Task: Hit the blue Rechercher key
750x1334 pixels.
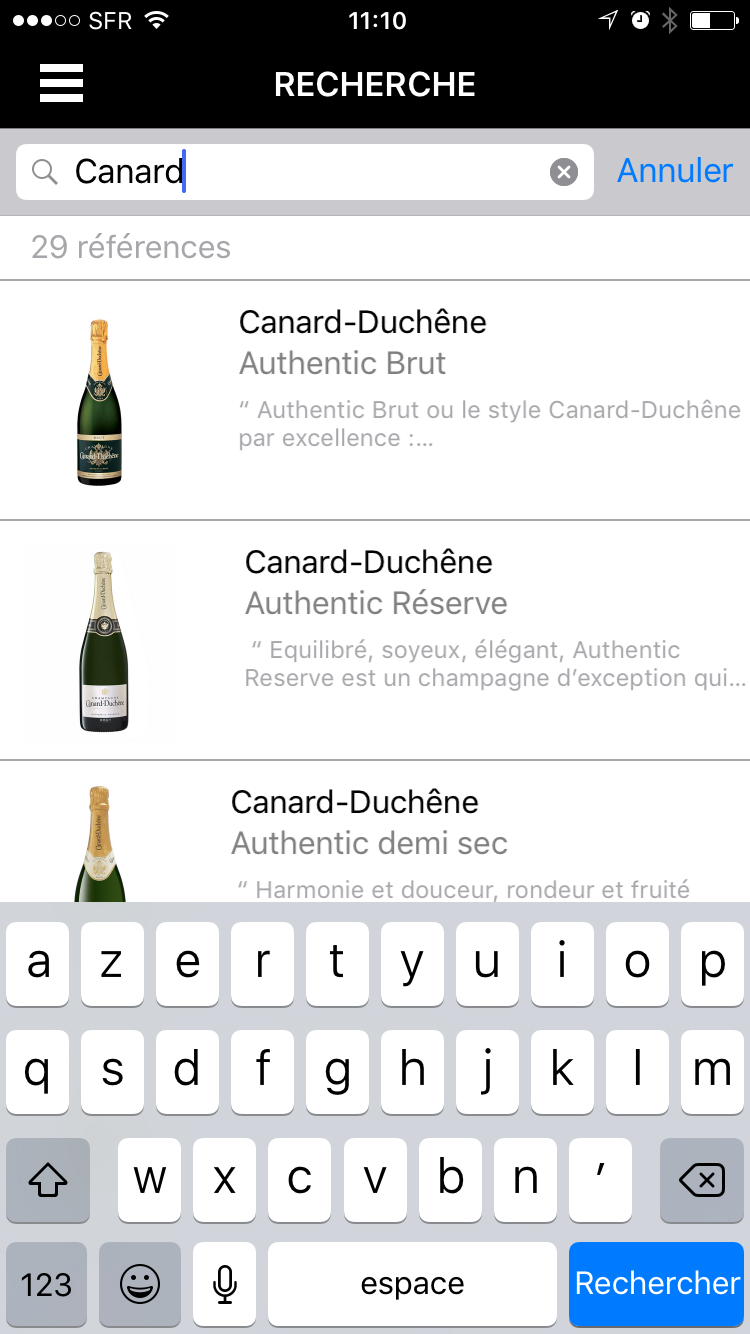Action: (x=657, y=1283)
